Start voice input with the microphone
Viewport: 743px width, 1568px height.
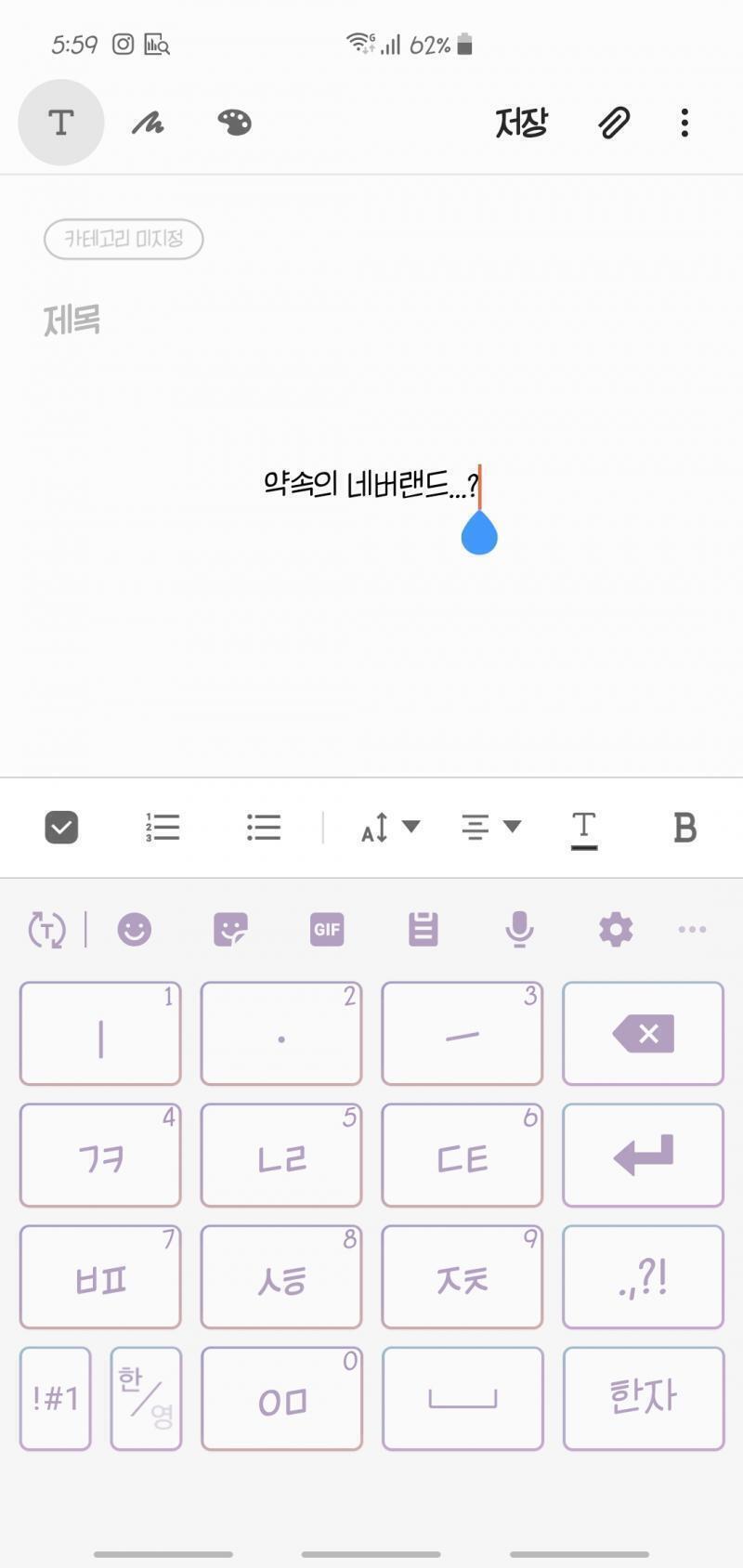pos(519,929)
